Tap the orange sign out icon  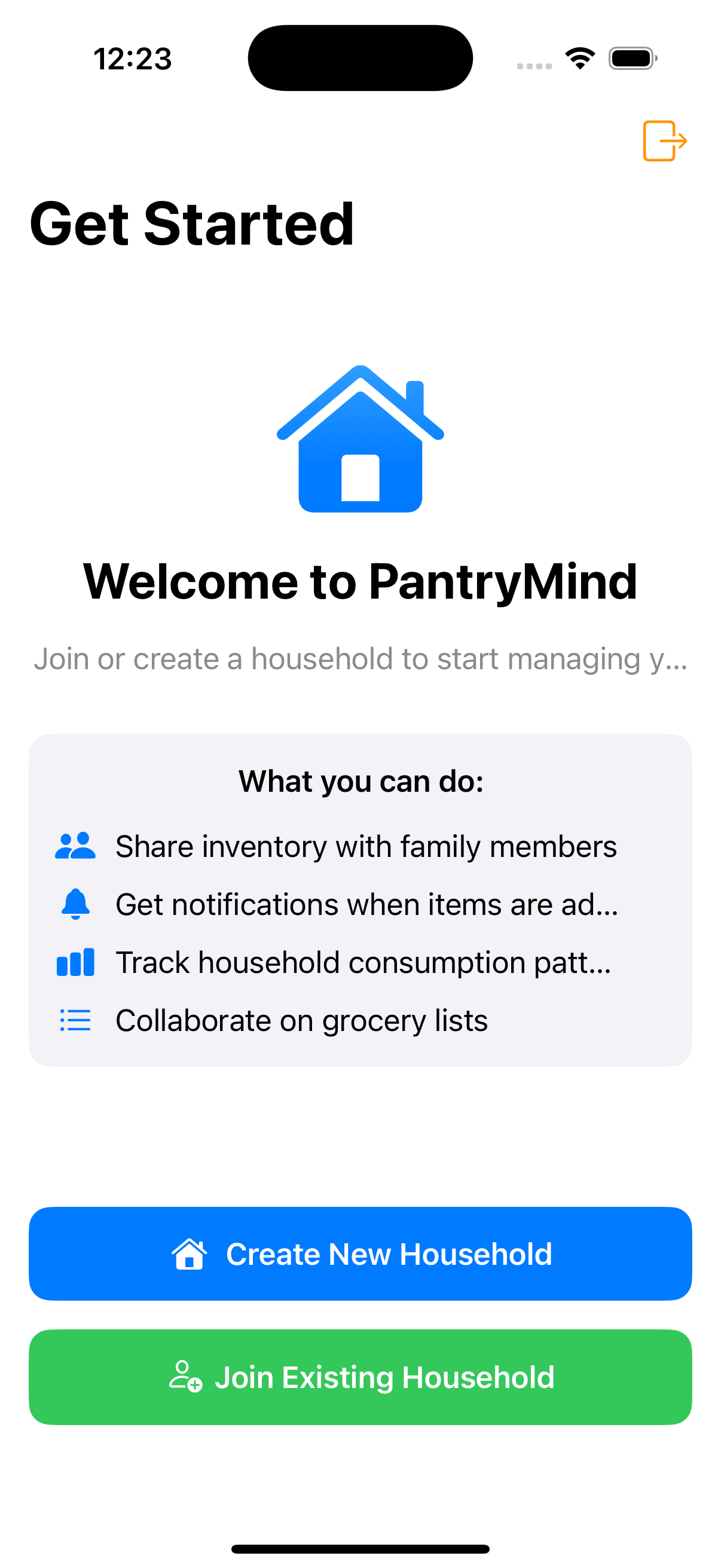pyautogui.click(x=664, y=141)
